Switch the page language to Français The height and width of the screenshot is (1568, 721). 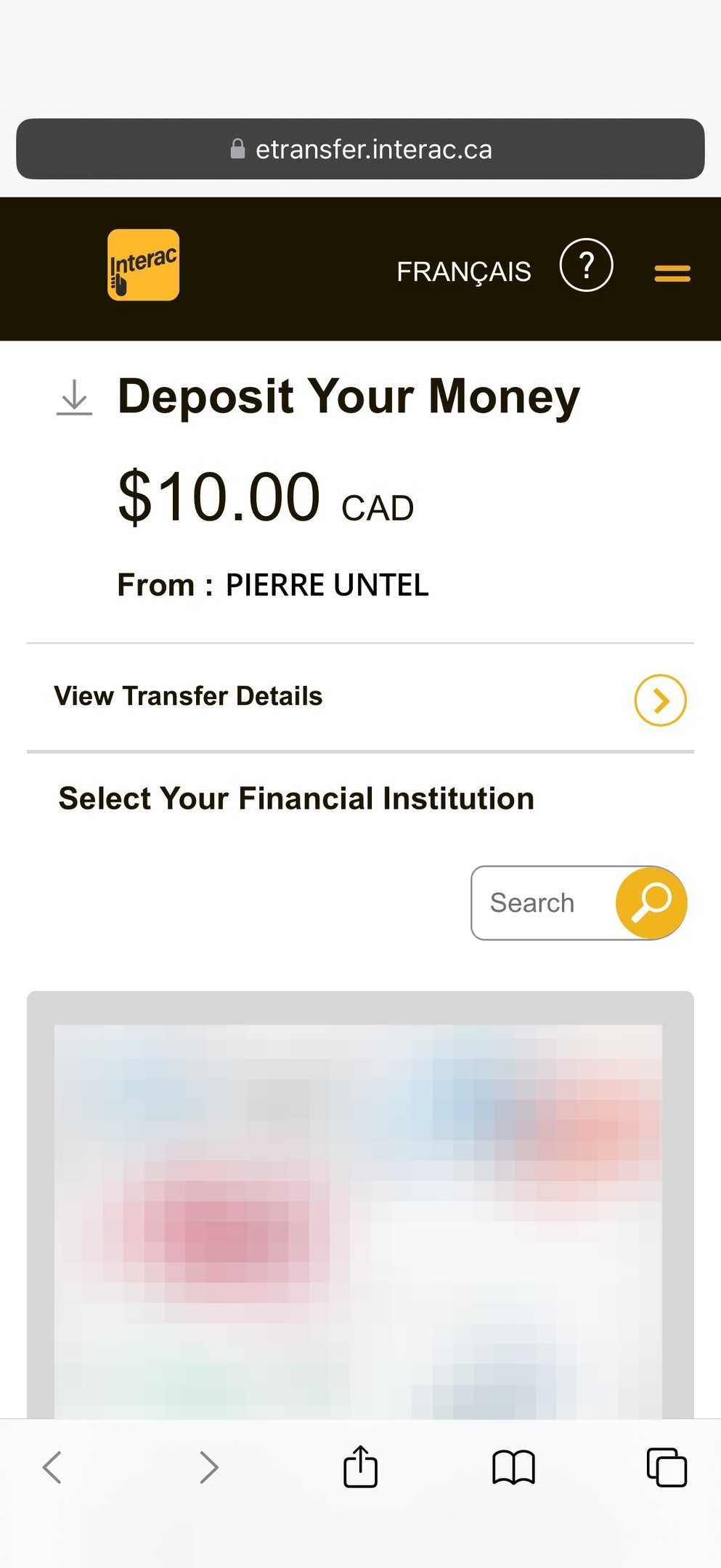click(x=463, y=271)
